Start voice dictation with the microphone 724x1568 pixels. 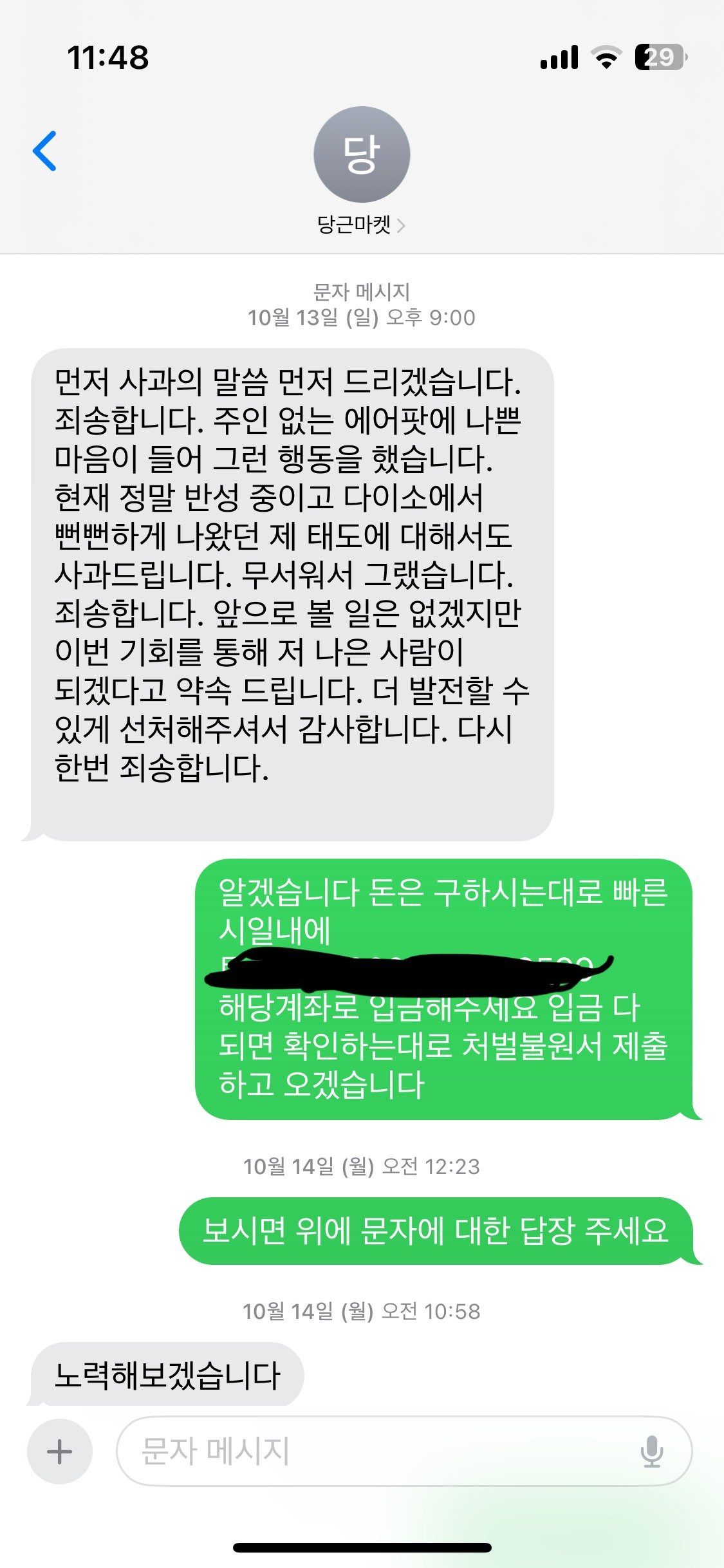click(651, 1451)
